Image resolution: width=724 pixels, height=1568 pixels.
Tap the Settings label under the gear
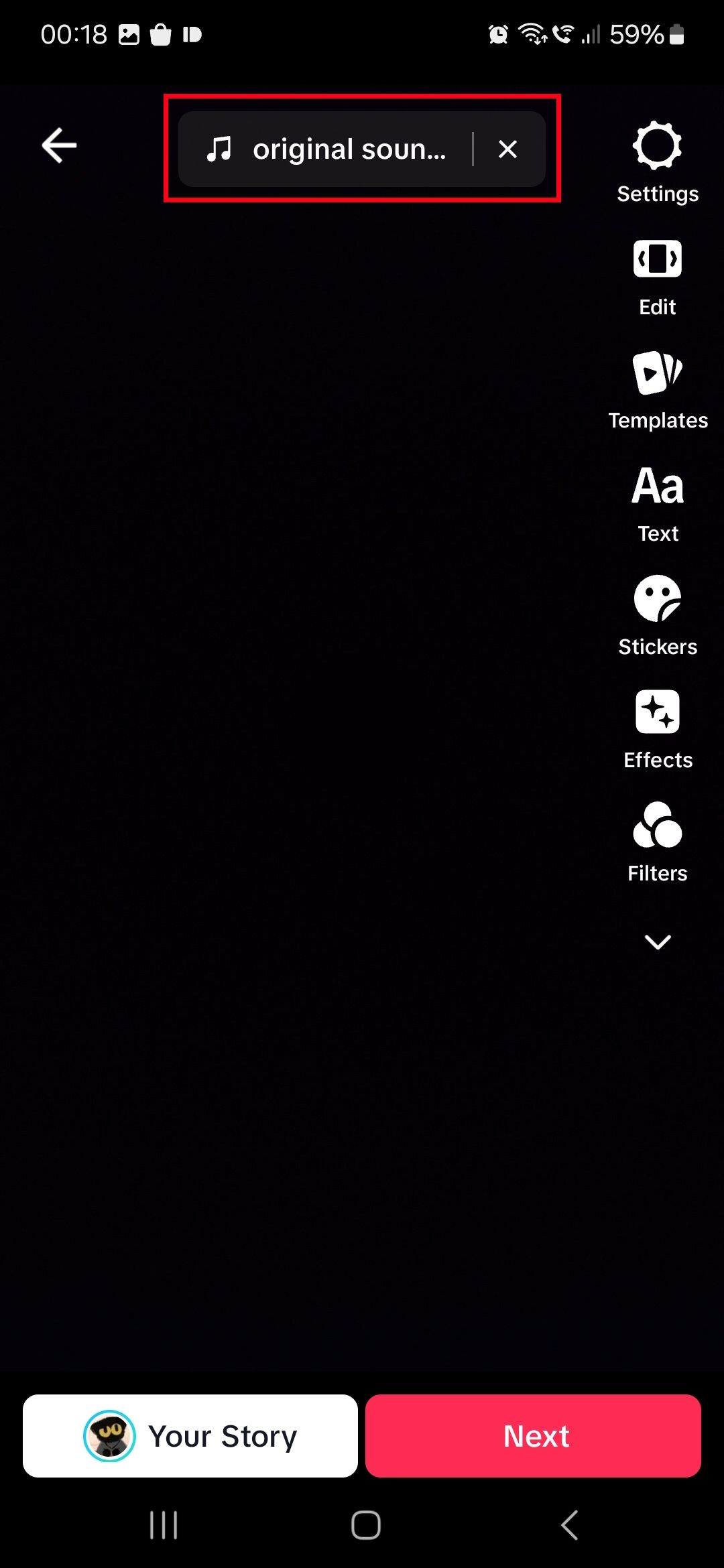coord(656,194)
